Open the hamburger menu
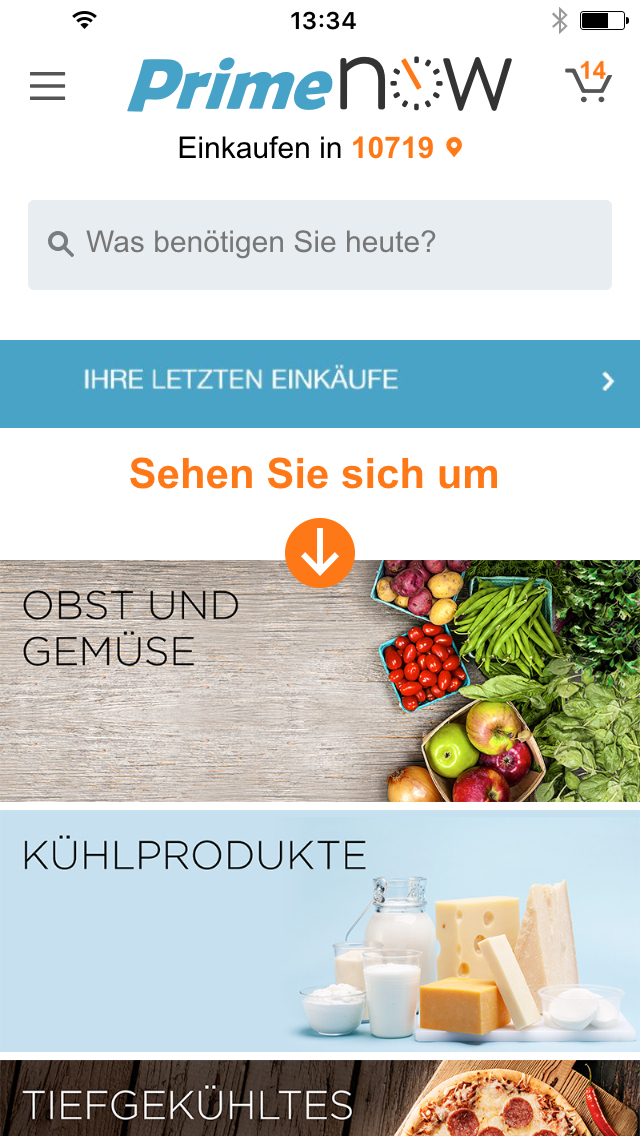Screen dimensions: 640x1136 click(47, 86)
